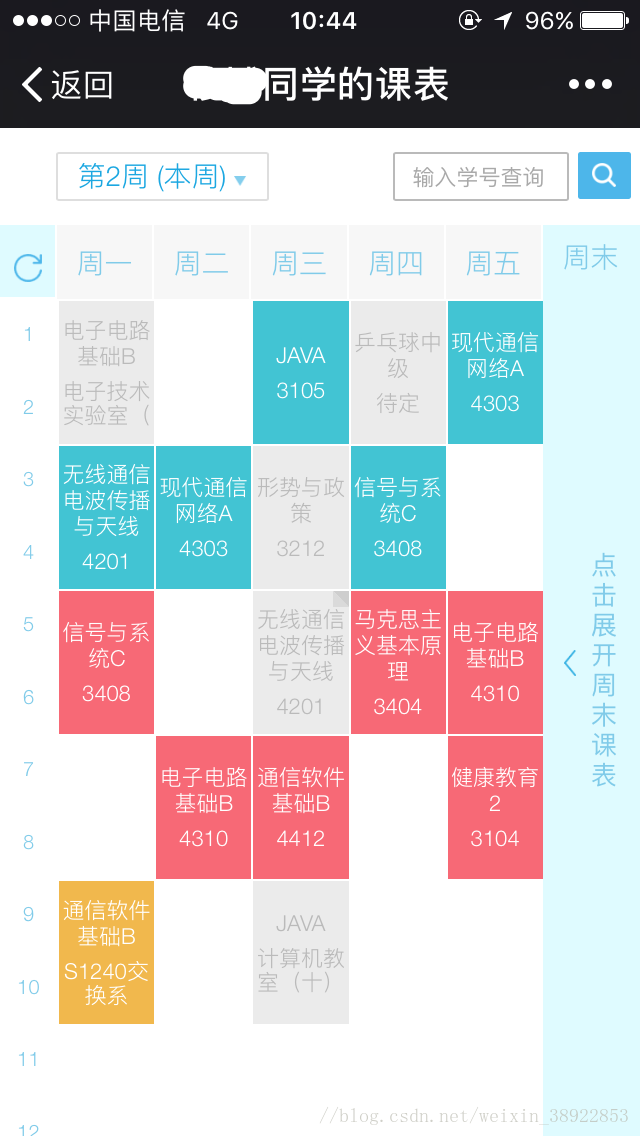
Task: Open Wednesday 通信软件基础B 4412 card
Action: [x=301, y=807]
